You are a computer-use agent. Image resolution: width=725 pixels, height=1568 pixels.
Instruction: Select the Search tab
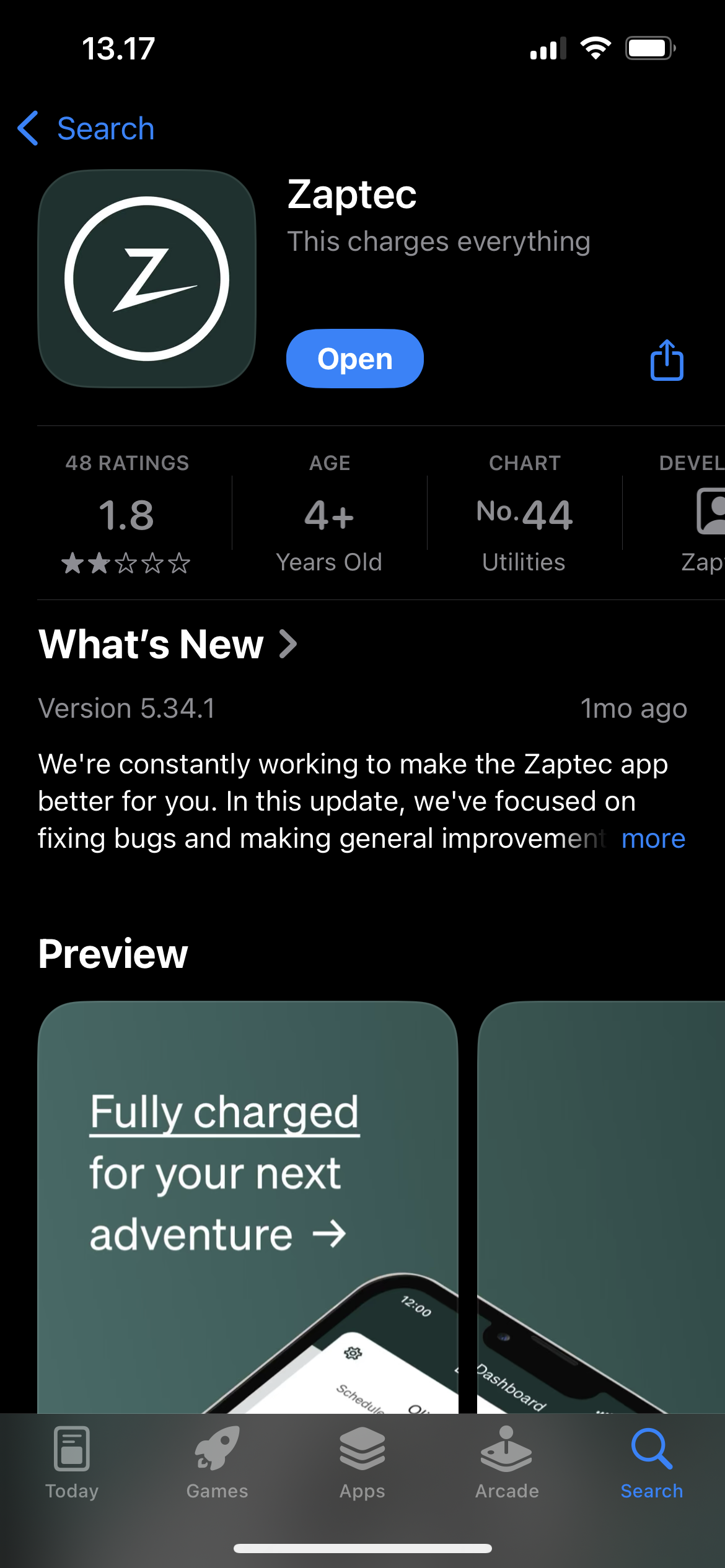(x=652, y=1463)
